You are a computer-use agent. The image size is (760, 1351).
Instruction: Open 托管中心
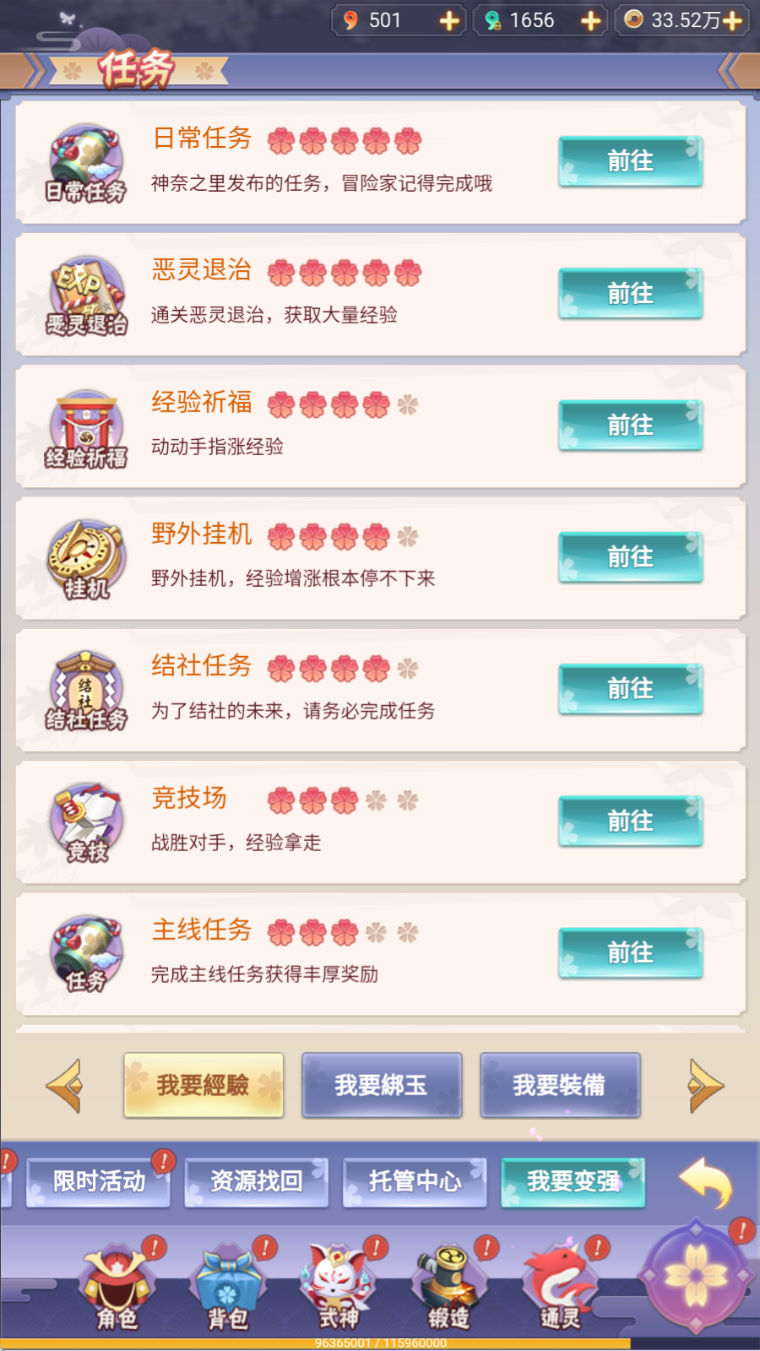[415, 1182]
